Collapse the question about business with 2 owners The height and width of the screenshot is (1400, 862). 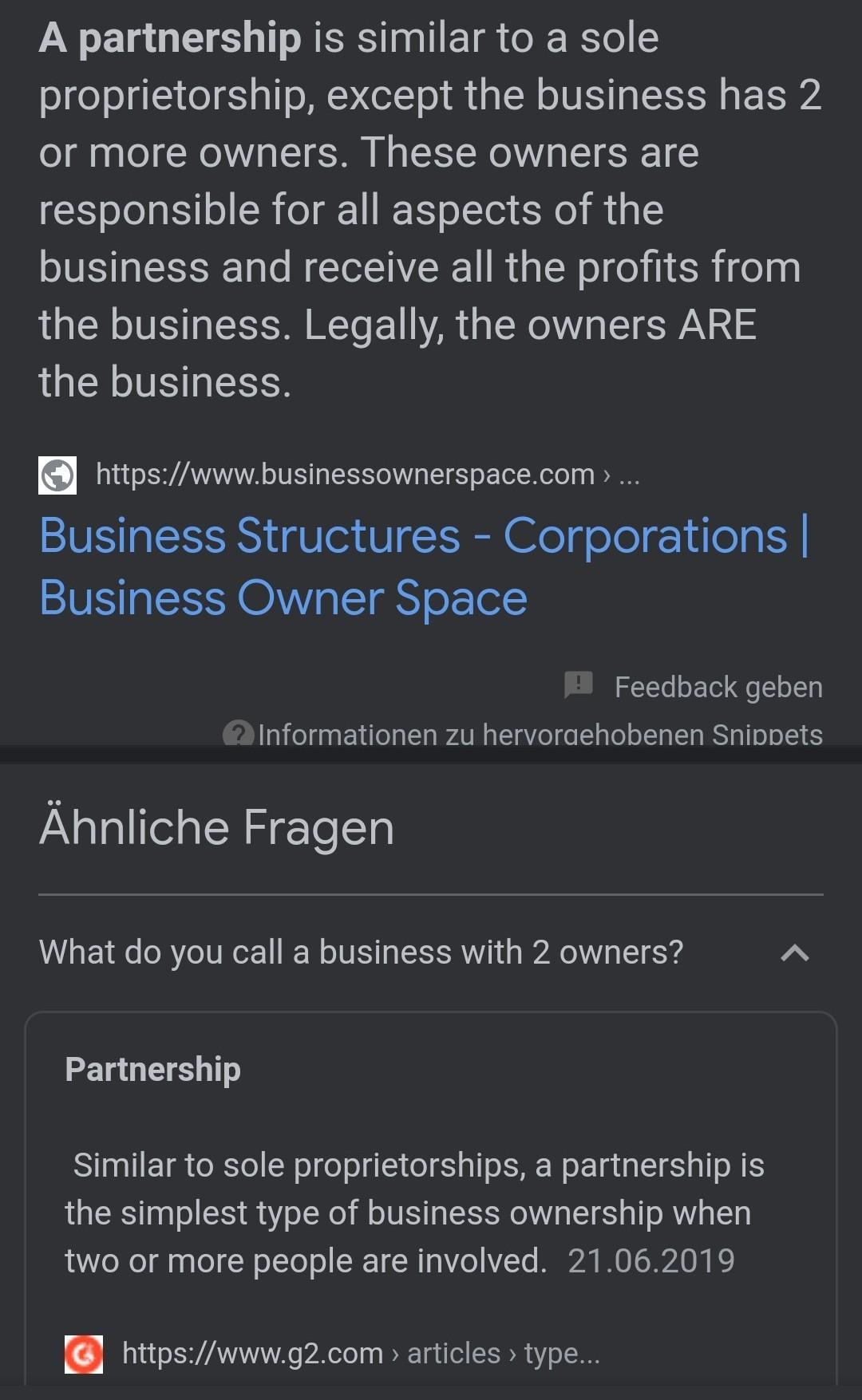[794, 952]
